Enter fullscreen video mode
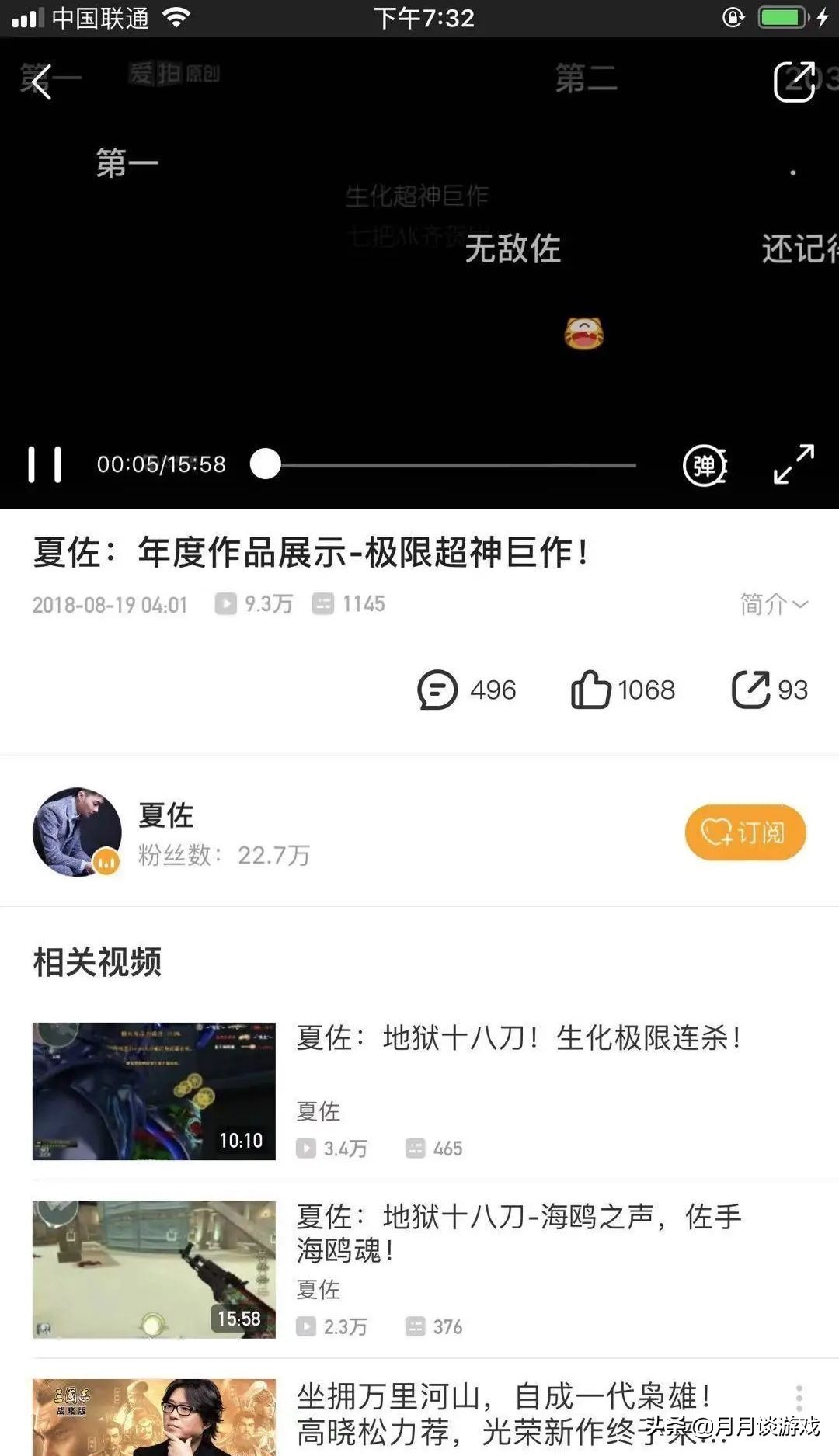This screenshot has width=839, height=1456. coord(794,464)
